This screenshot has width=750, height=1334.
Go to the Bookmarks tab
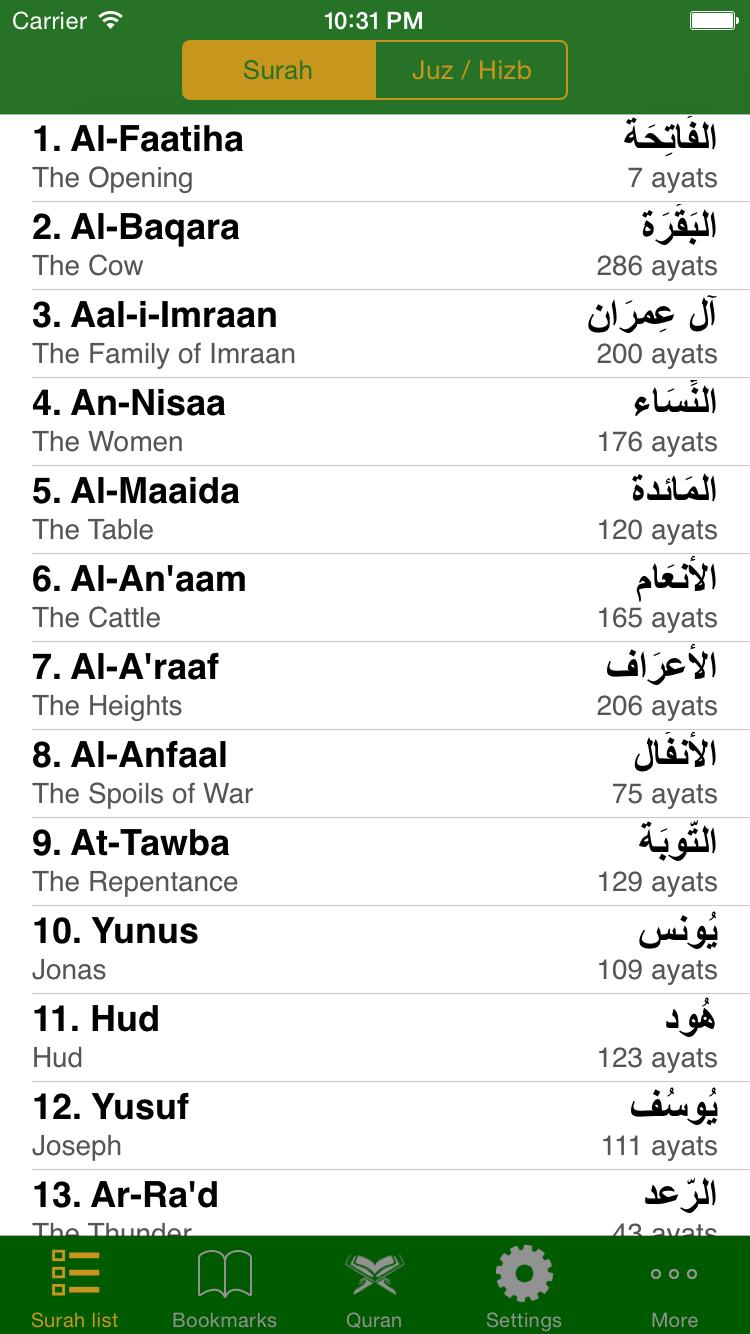[225, 1286]
